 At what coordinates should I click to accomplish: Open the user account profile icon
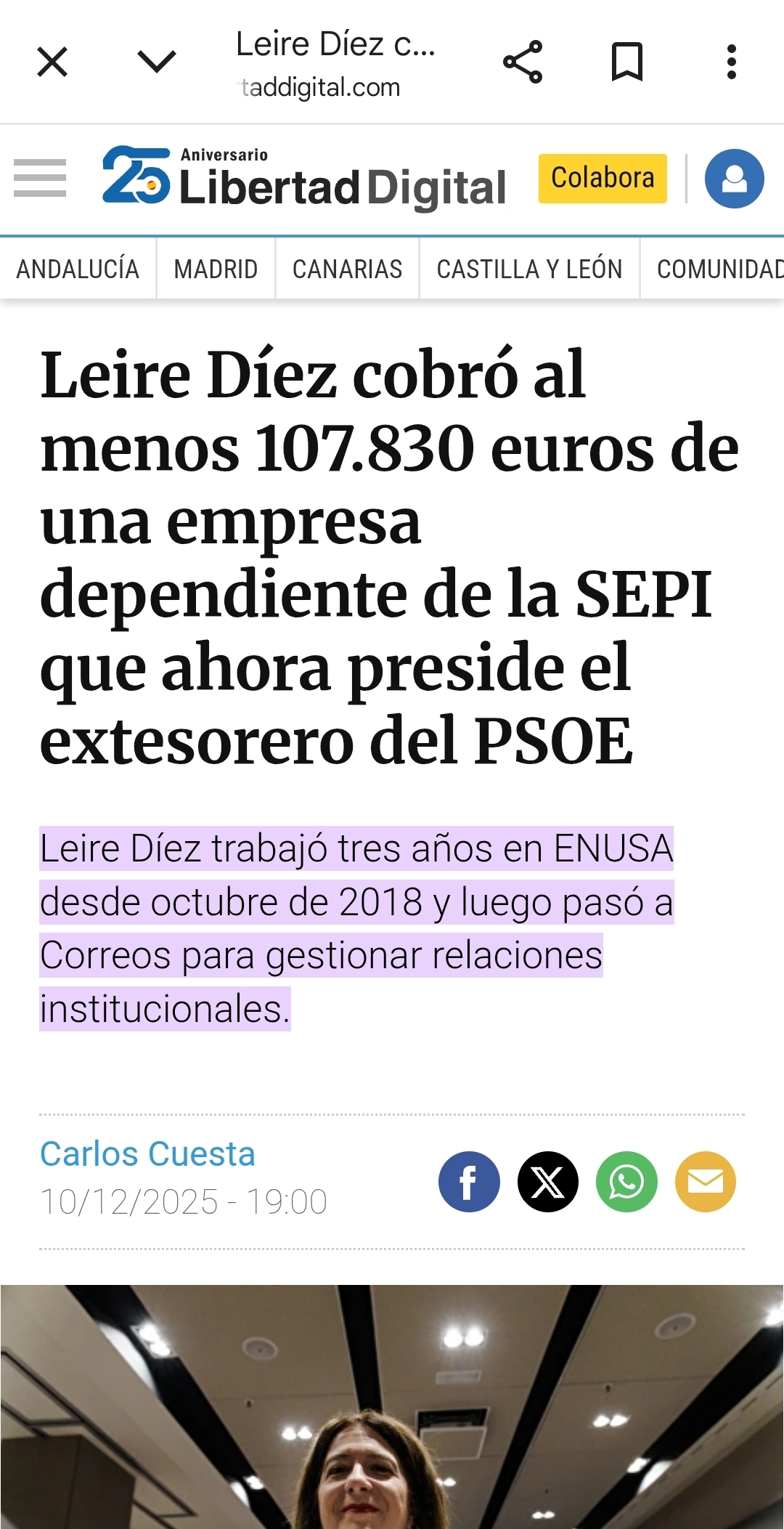coord(735,179)
